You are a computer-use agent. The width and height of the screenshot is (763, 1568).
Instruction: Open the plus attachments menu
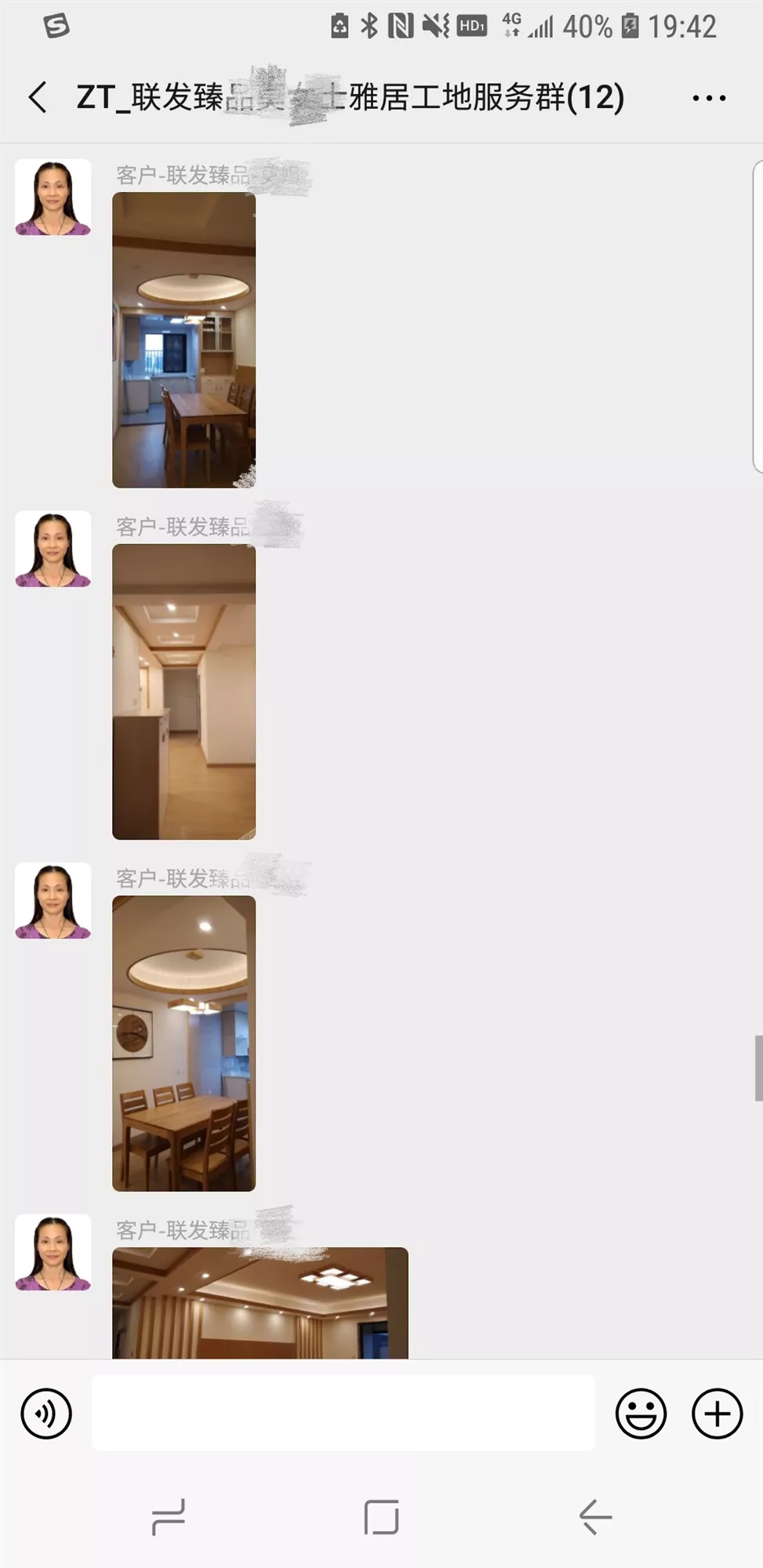coord(717,1414)
